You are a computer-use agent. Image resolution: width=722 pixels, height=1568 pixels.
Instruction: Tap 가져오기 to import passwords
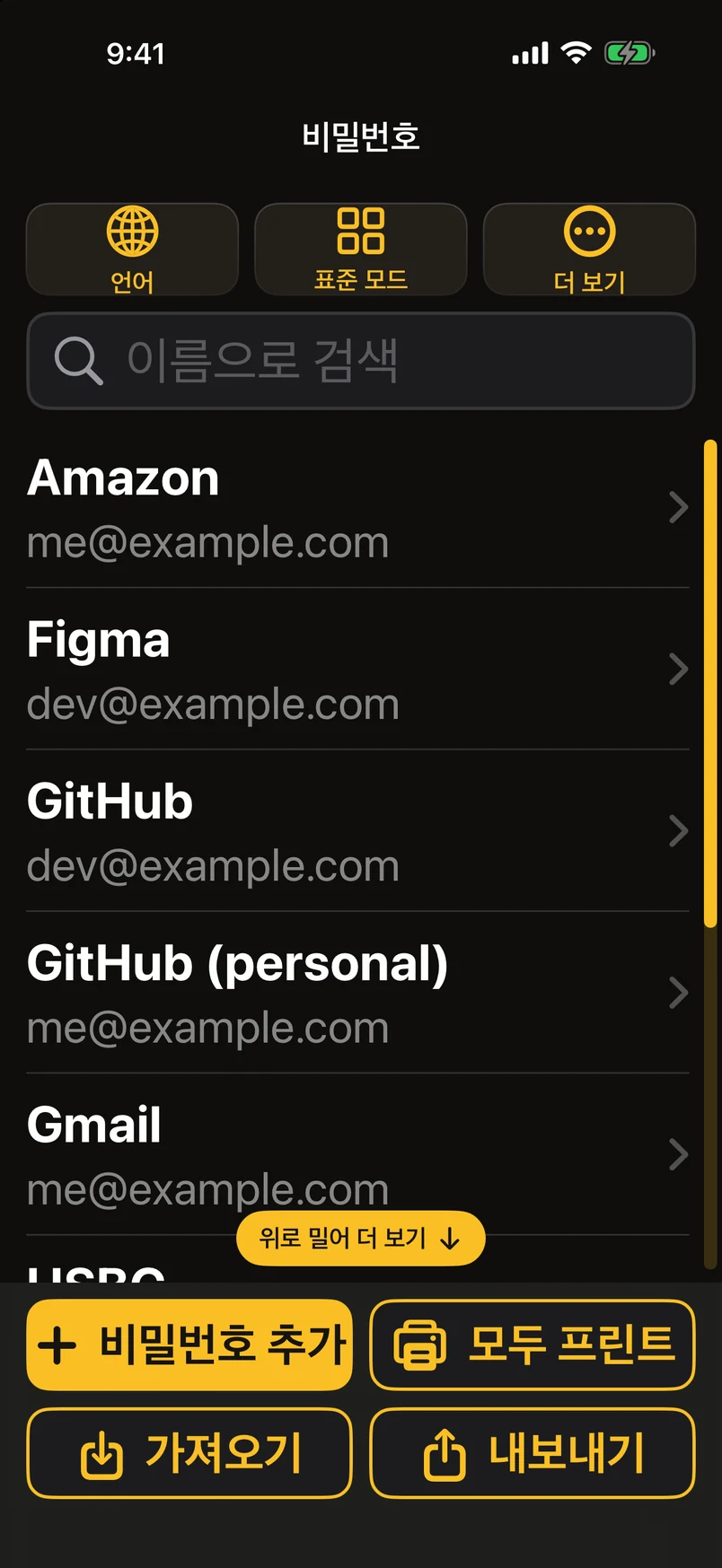click(189, 1453)
